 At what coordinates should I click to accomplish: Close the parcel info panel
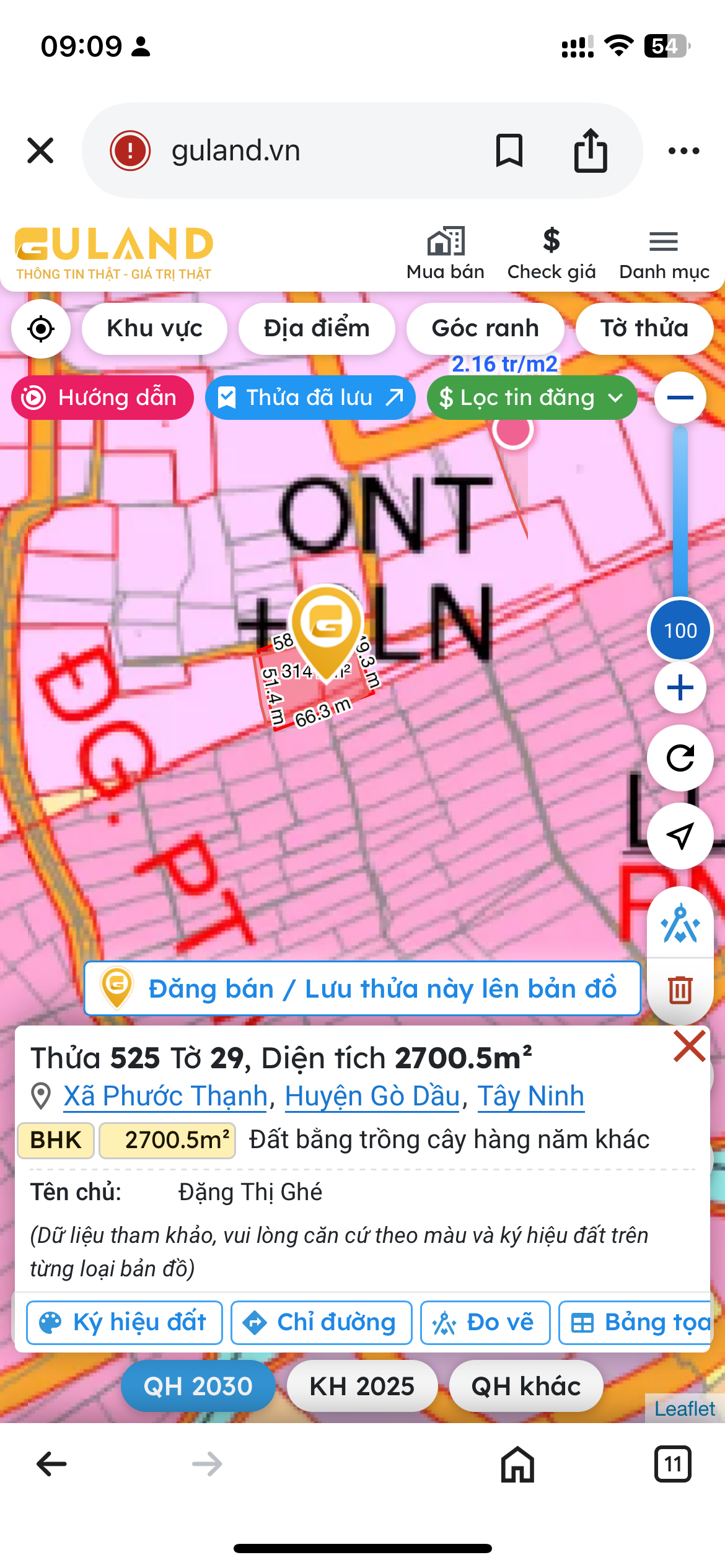click(x=690, y=1047)
